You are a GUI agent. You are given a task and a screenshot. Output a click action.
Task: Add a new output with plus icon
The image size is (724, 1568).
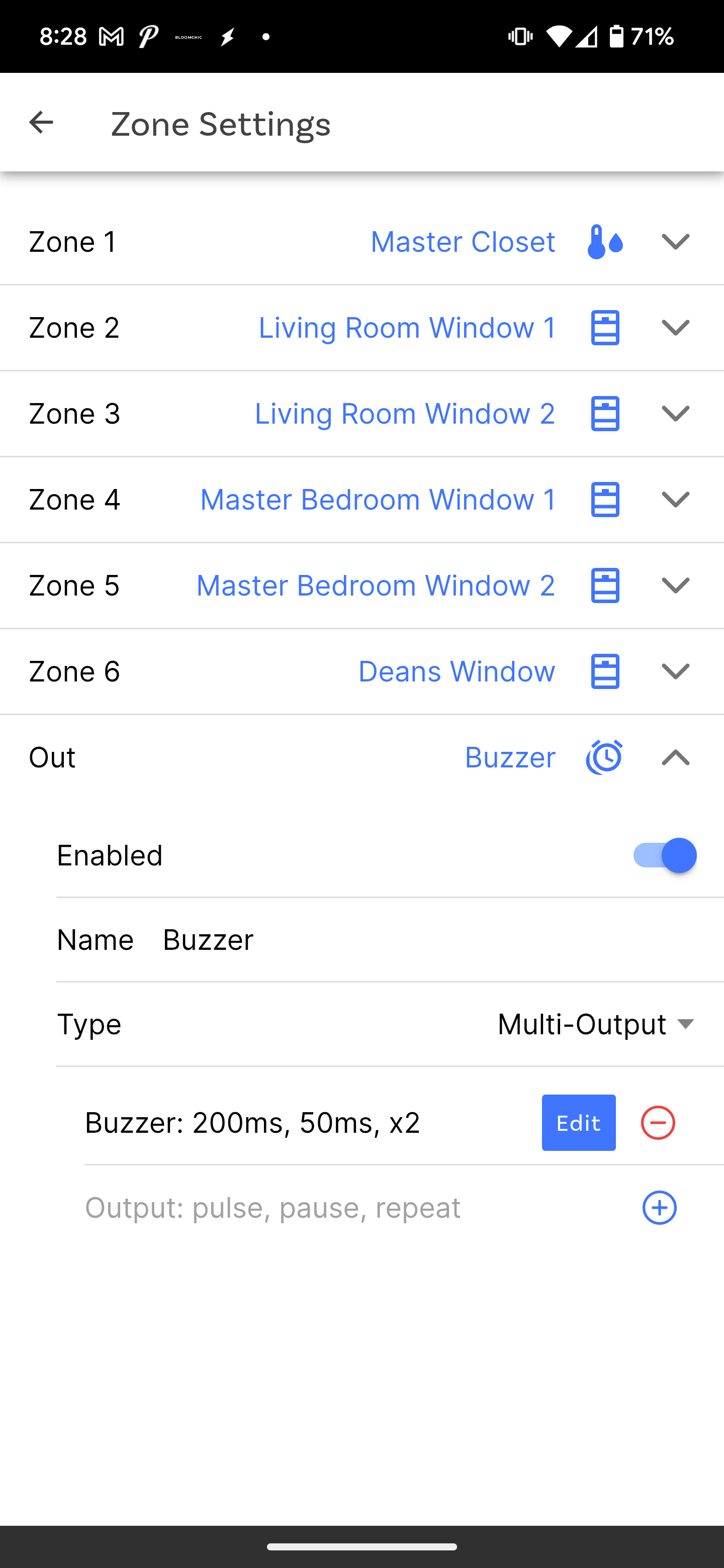pyautogui.click(x=660, y=1208)
